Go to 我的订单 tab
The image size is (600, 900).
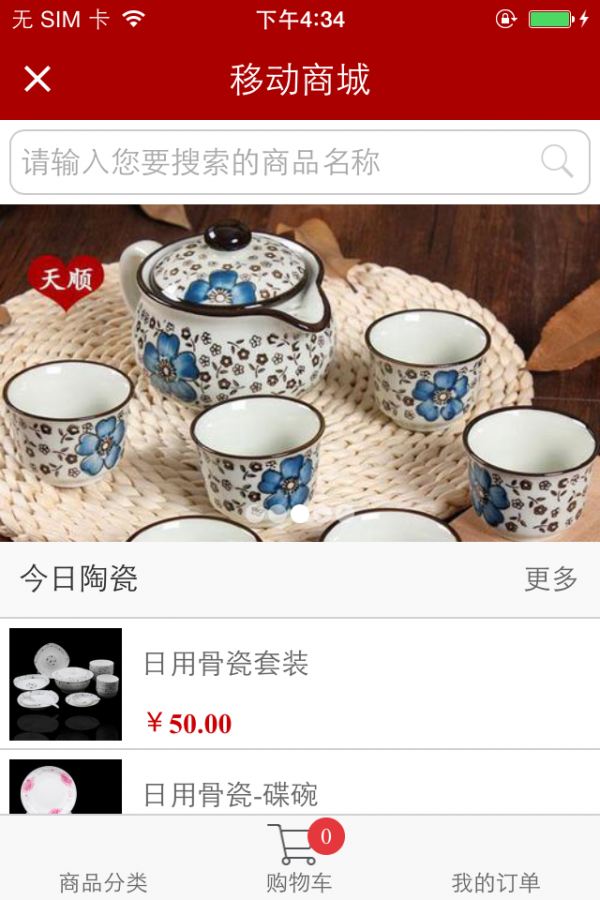pyautogui.click(x=496, y=867)
